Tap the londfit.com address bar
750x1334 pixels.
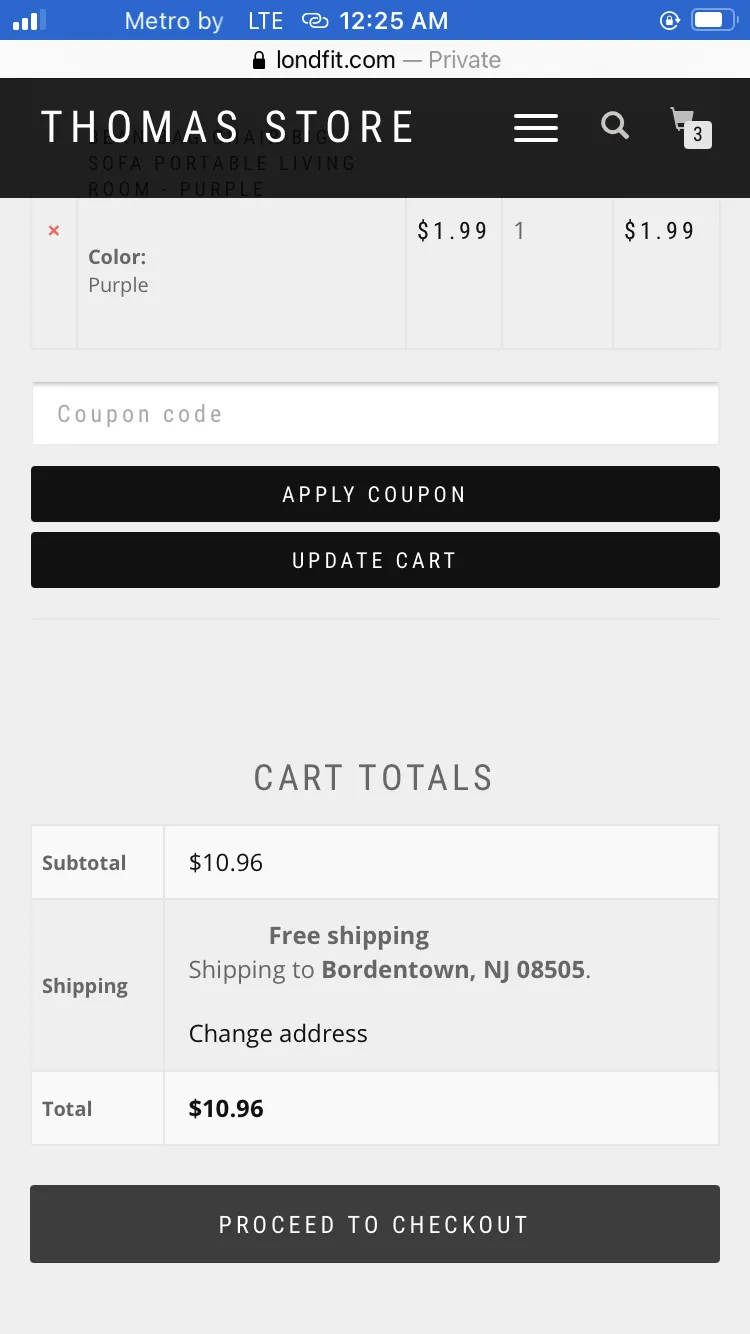tap(375, 60)
